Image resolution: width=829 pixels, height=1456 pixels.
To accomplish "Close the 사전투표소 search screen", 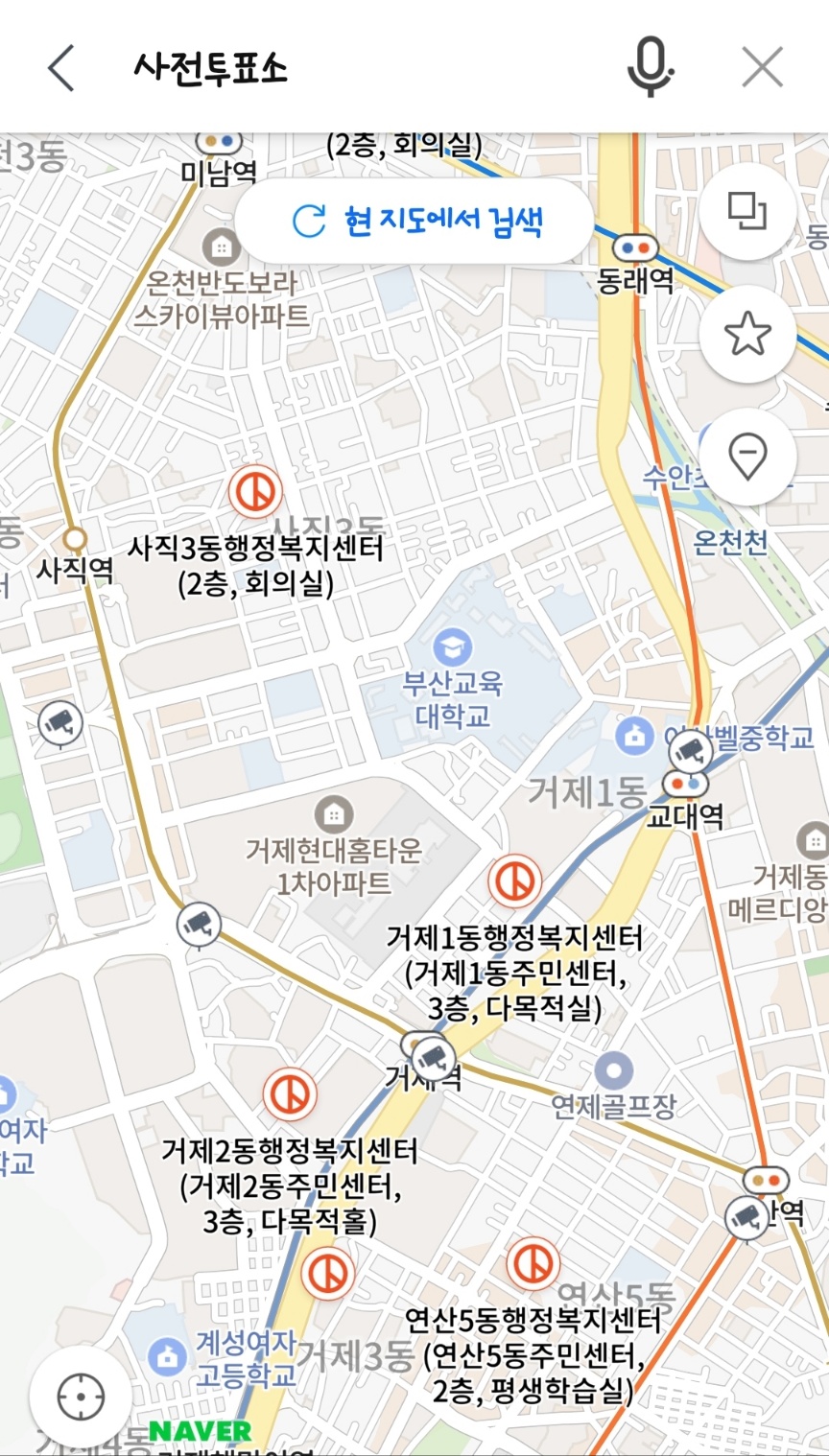I will (763, 66).
